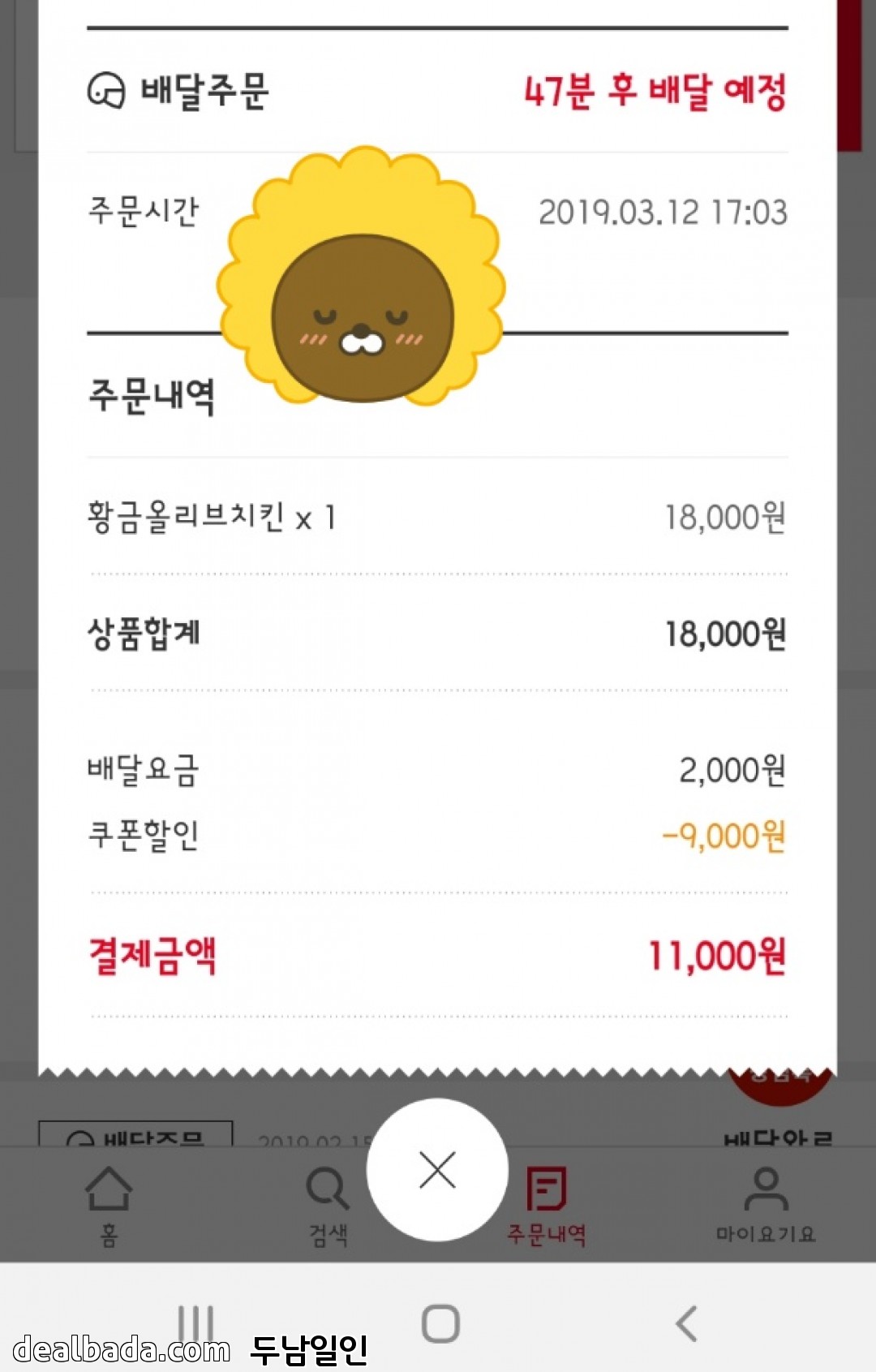
Task: Go to the 홈 tab
Action: coord(109,1204)
